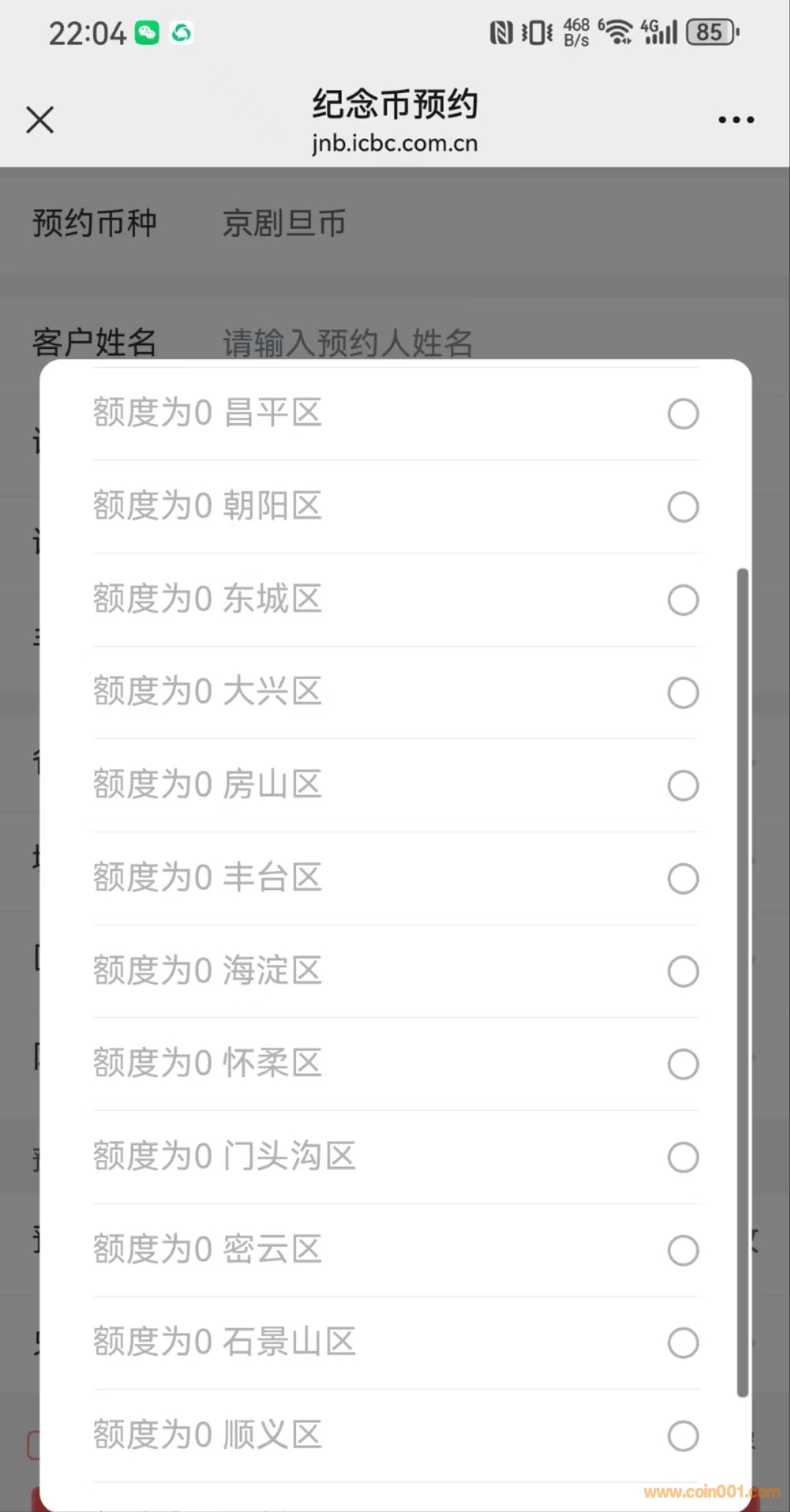This screenshot has height=1512, width=790.
Task: Choose 朝阳区 from the district list
Action: (682, 507)
